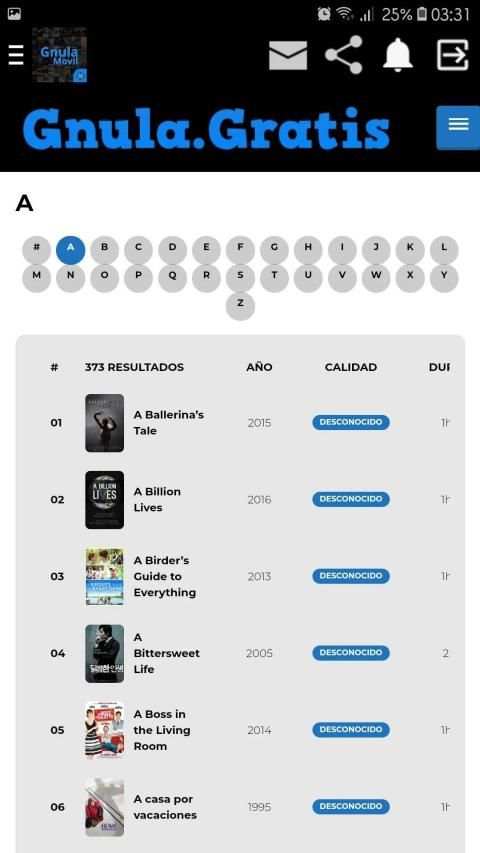Open A Billion Lives
The height and width of the screenshot is (853, 480).
tap(157, 499)
